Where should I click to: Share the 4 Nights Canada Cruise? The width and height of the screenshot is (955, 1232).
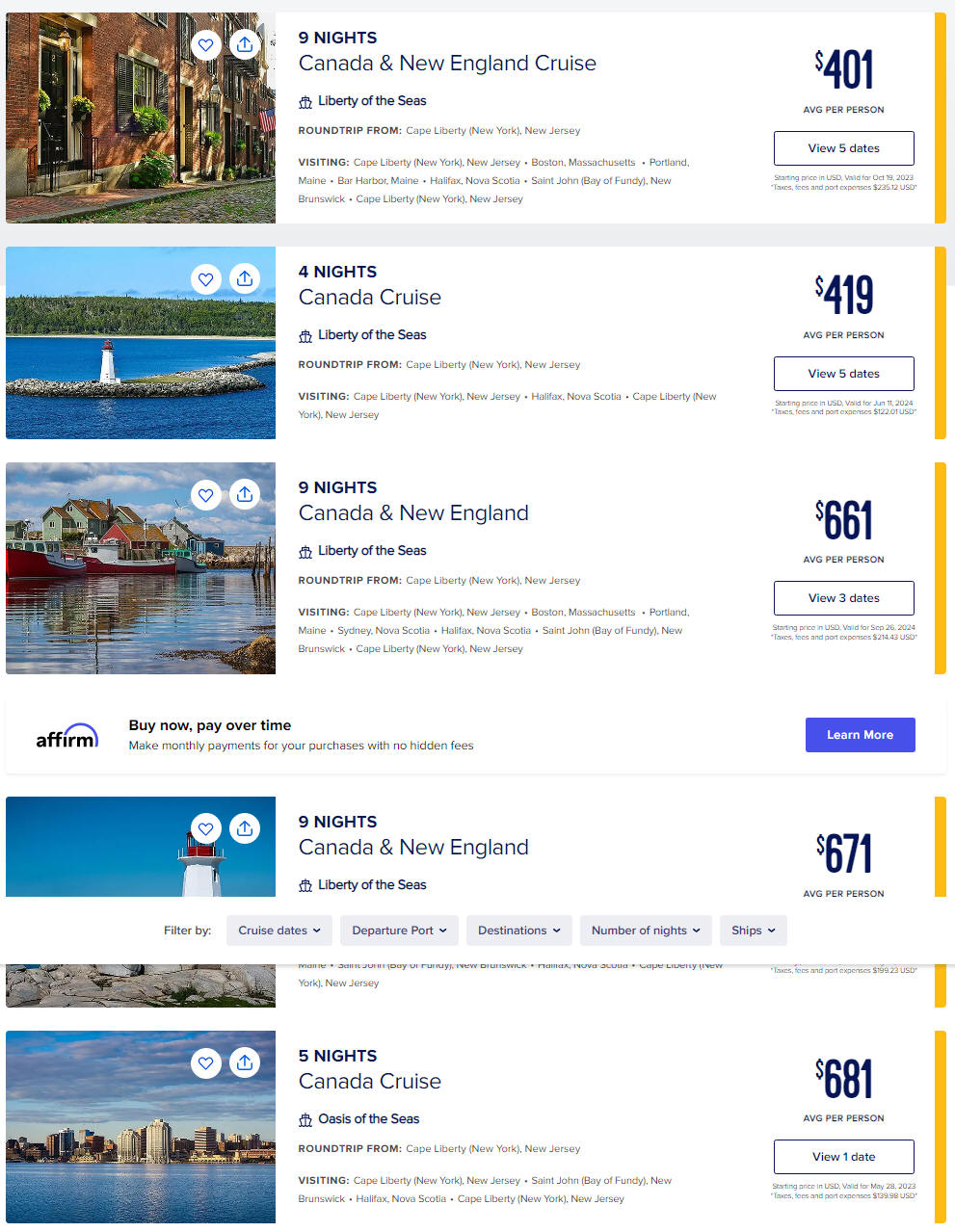[245, 278]
